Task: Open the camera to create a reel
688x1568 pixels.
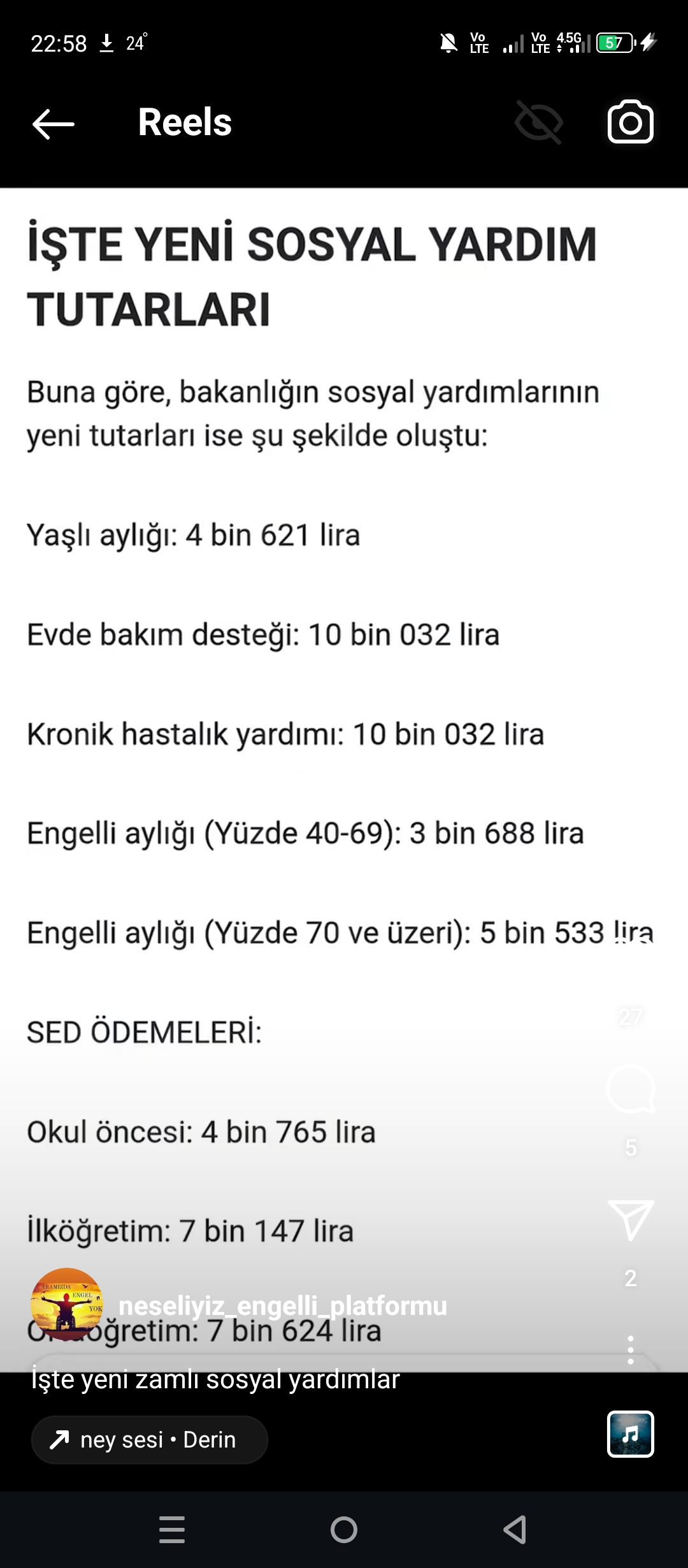Action: [x=630, y=122]
